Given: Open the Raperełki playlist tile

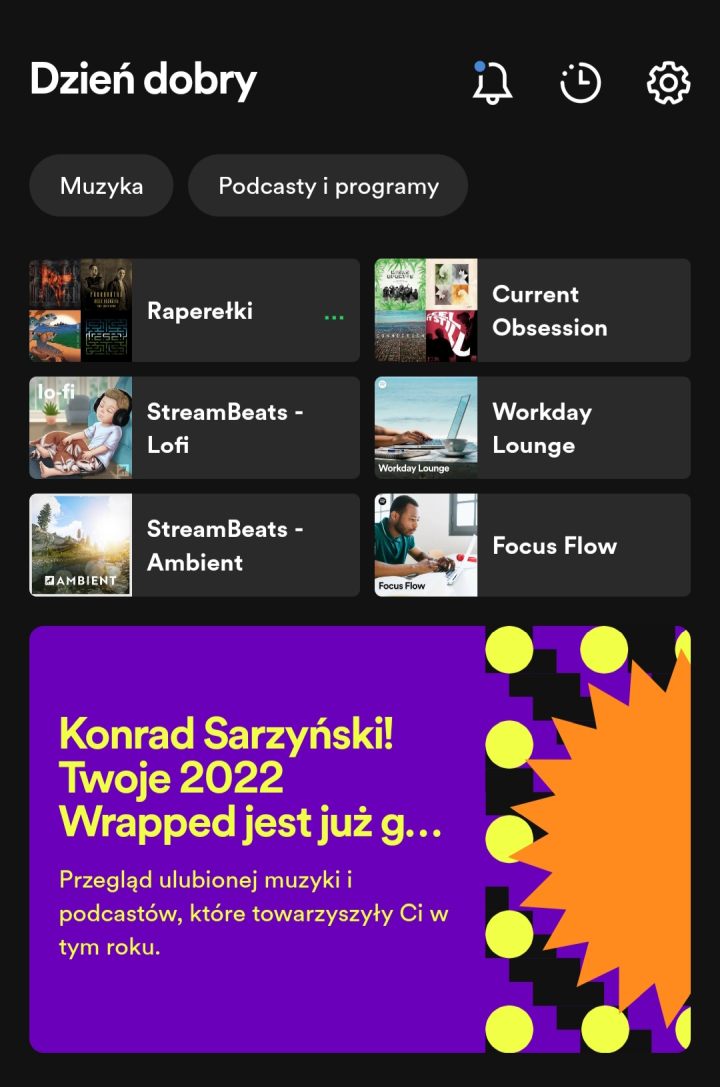Looking at the screenshot, I should [x=200, y=310].
